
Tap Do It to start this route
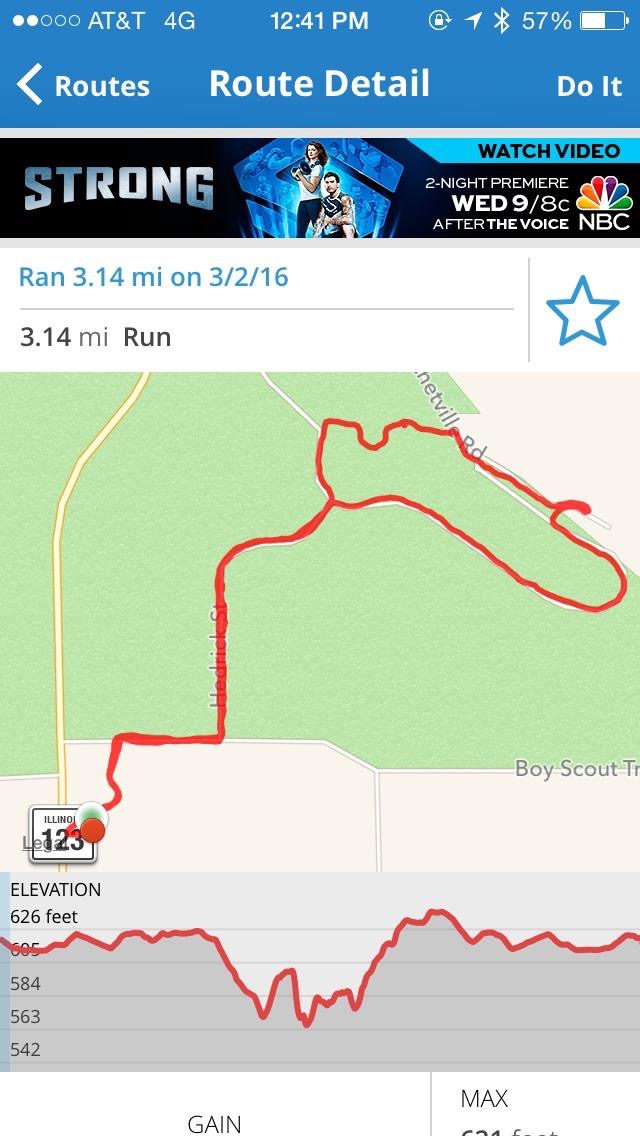point(589,86)
